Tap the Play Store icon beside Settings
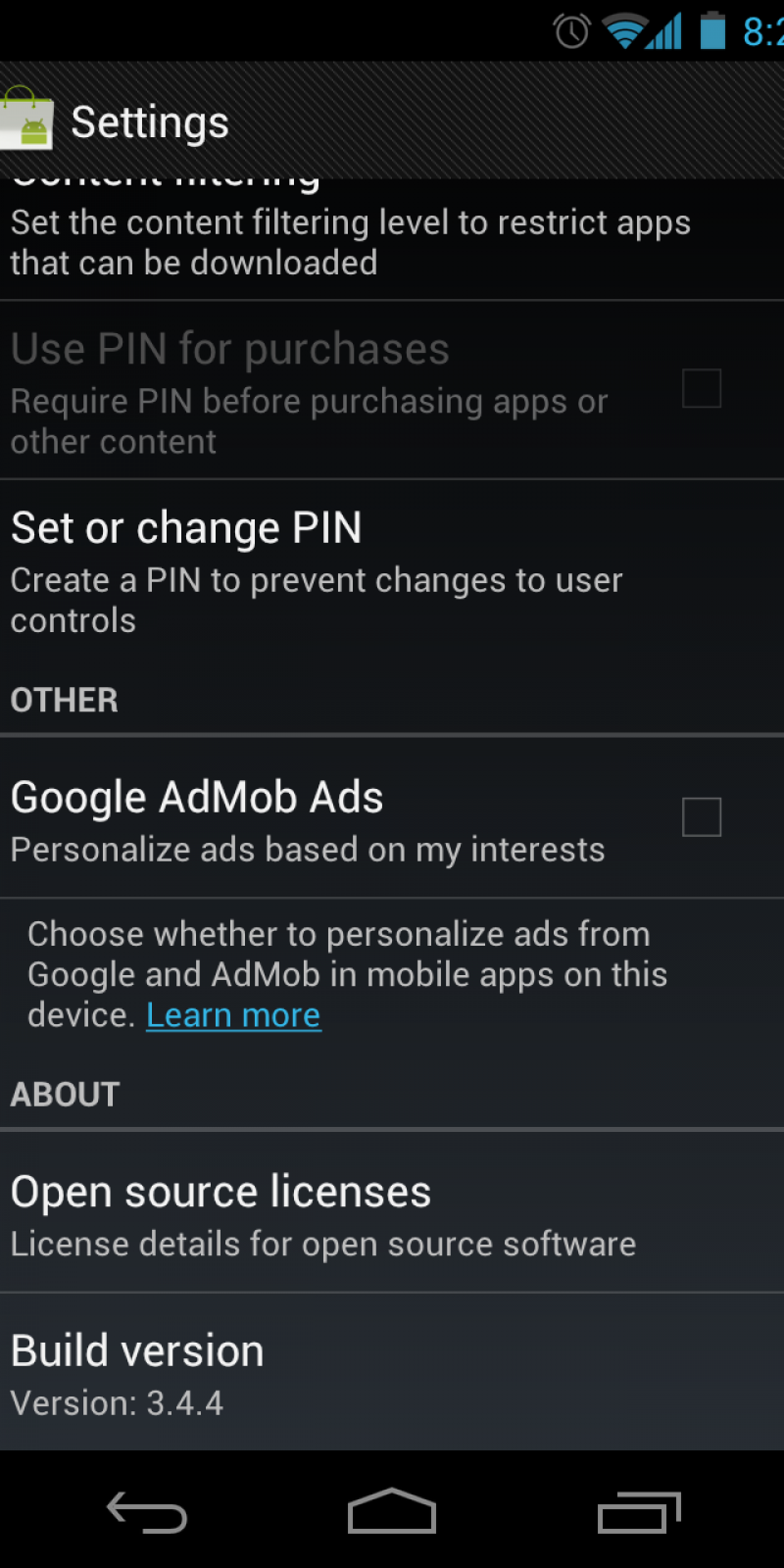The height and width of the screenshot is (1568, 784). tap(25, 120)
